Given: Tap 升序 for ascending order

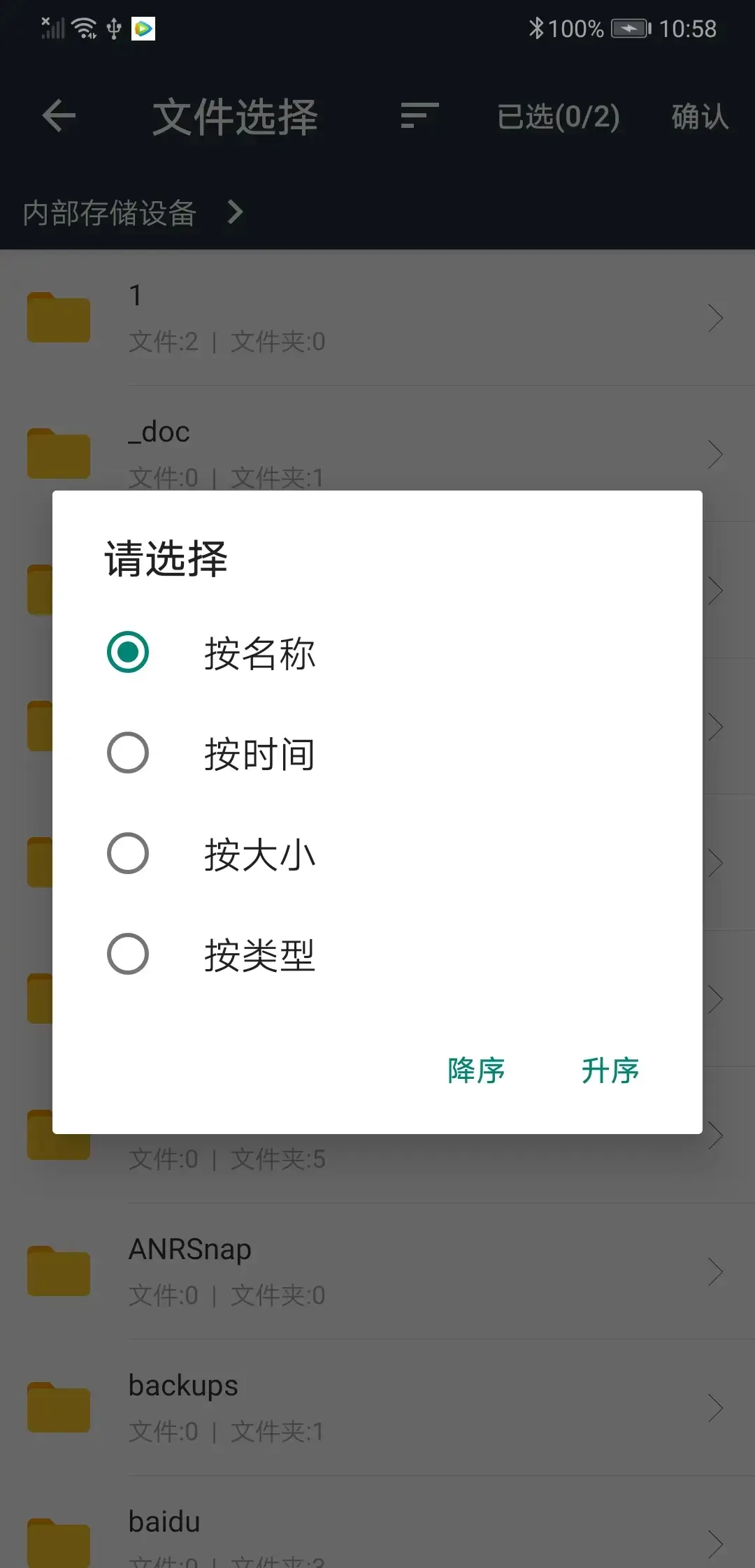Looking at the screenshot, I should click(x=610, y=1070).
